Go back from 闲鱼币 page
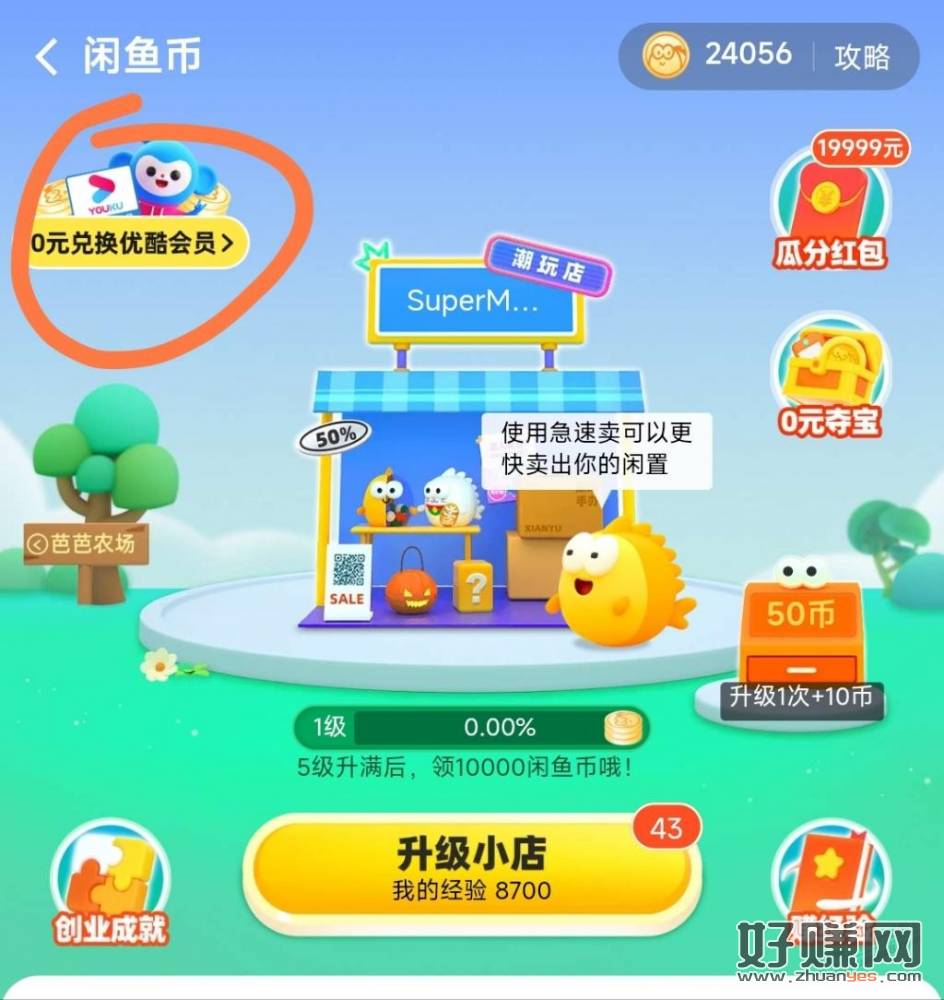 tap(47, 57)
